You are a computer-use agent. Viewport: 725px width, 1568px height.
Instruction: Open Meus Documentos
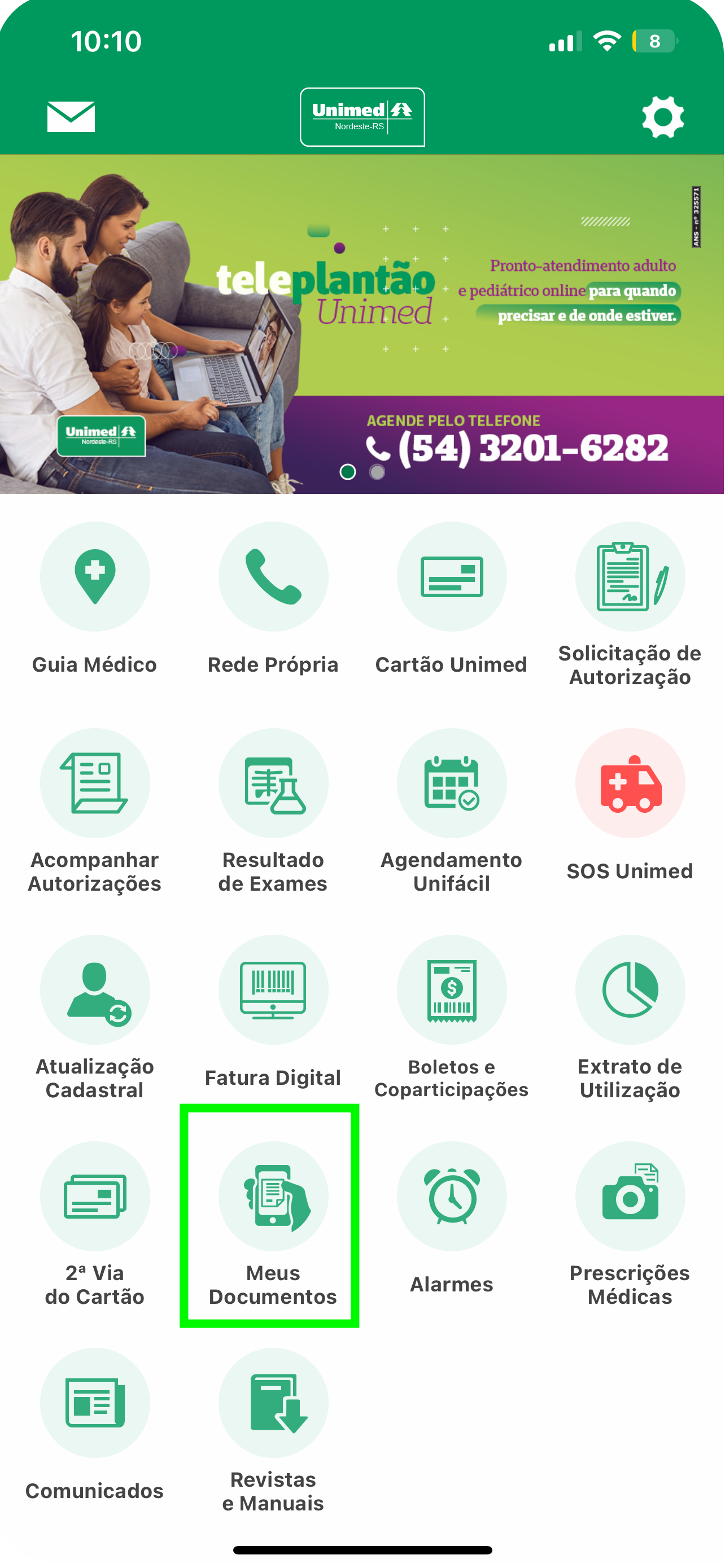[x=273, y=1196]
